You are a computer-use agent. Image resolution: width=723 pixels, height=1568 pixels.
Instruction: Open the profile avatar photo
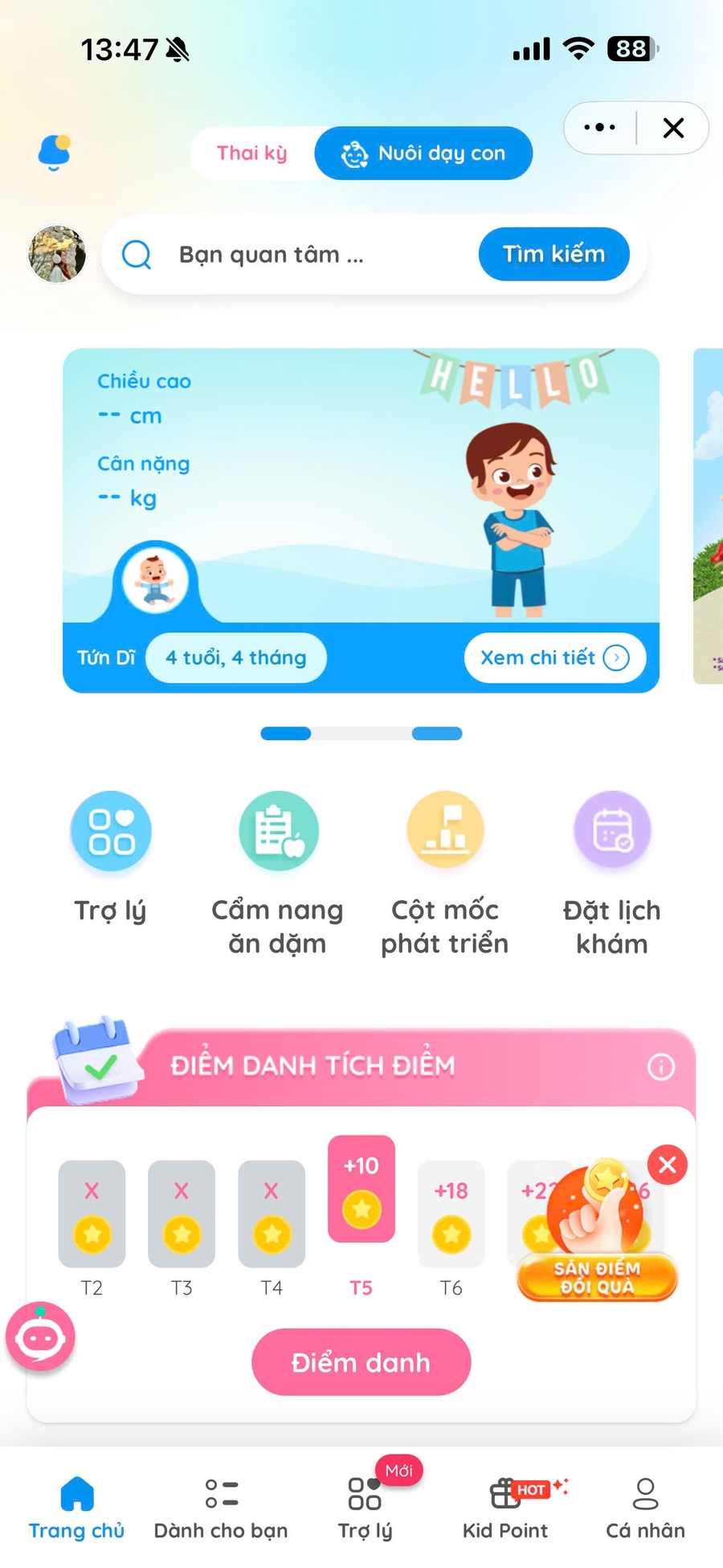point(57,254)
